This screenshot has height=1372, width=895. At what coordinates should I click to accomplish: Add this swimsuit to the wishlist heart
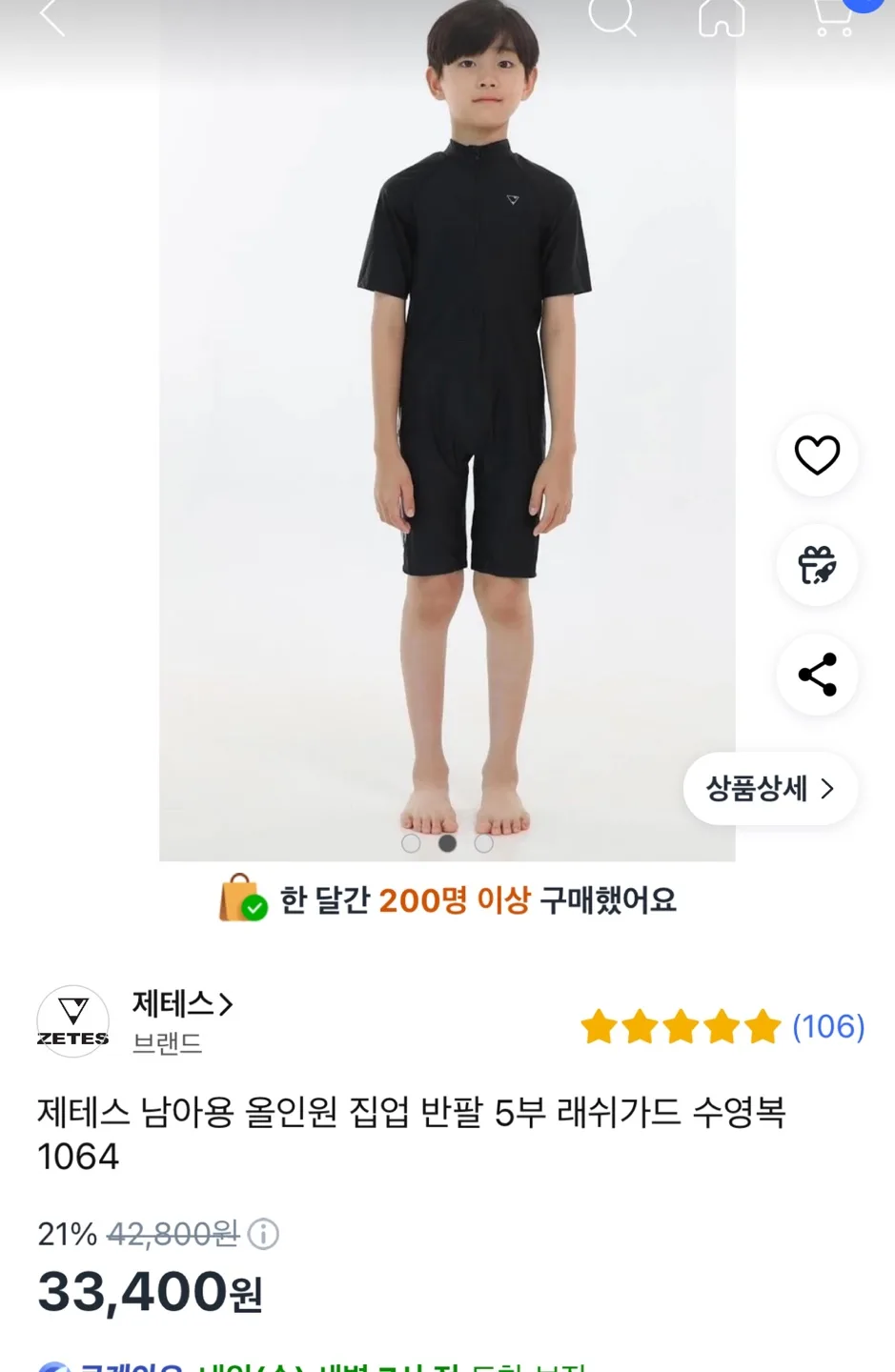click(x=817, y=455)
